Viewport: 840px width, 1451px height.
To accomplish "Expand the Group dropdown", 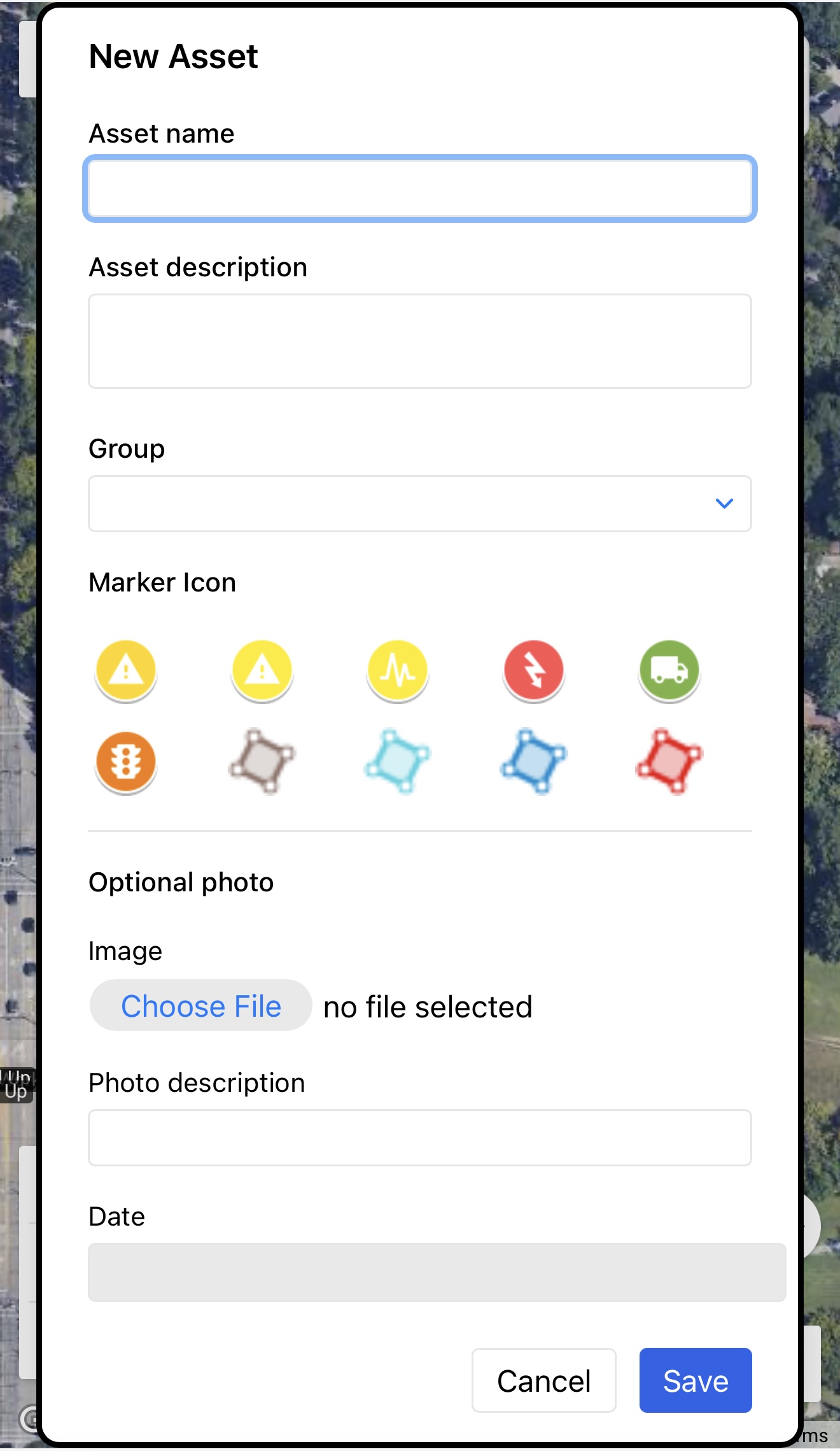I will click(420, 504).
